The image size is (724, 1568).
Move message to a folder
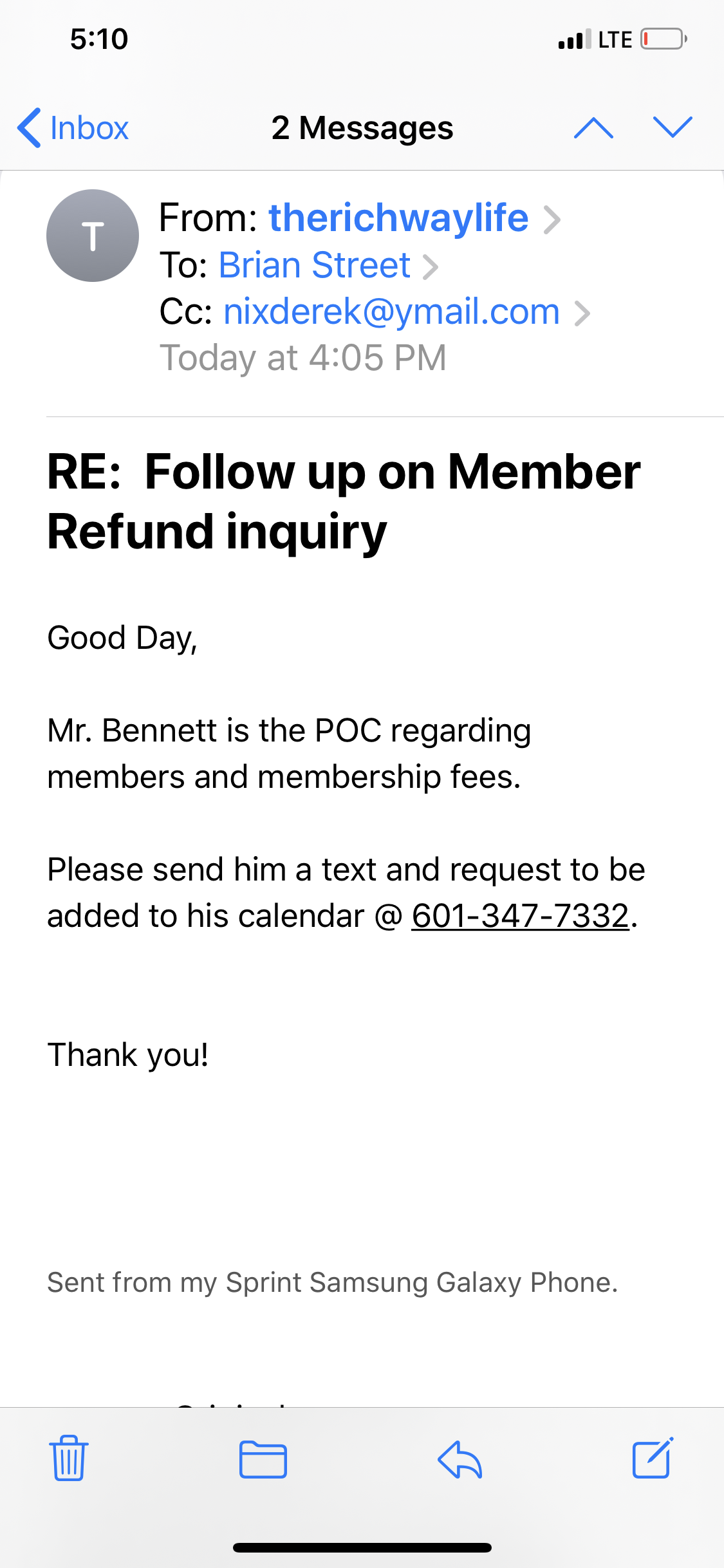point(263,1459)
